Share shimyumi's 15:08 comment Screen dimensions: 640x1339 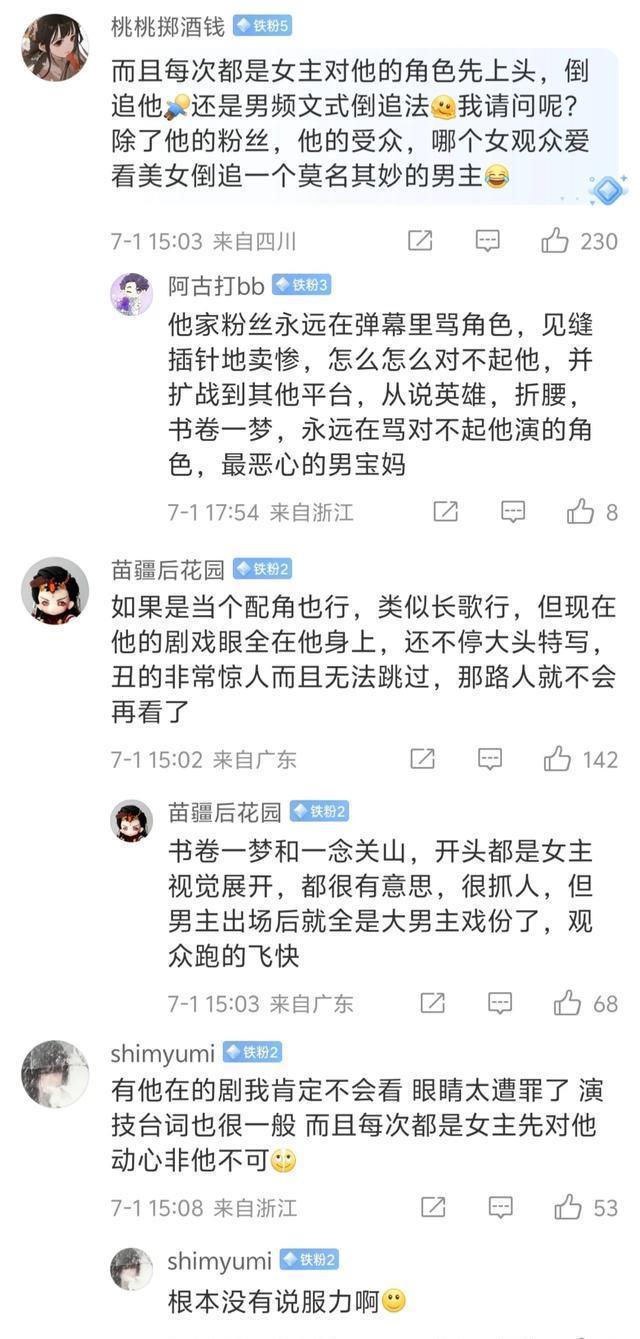[x=432, y=1207]
